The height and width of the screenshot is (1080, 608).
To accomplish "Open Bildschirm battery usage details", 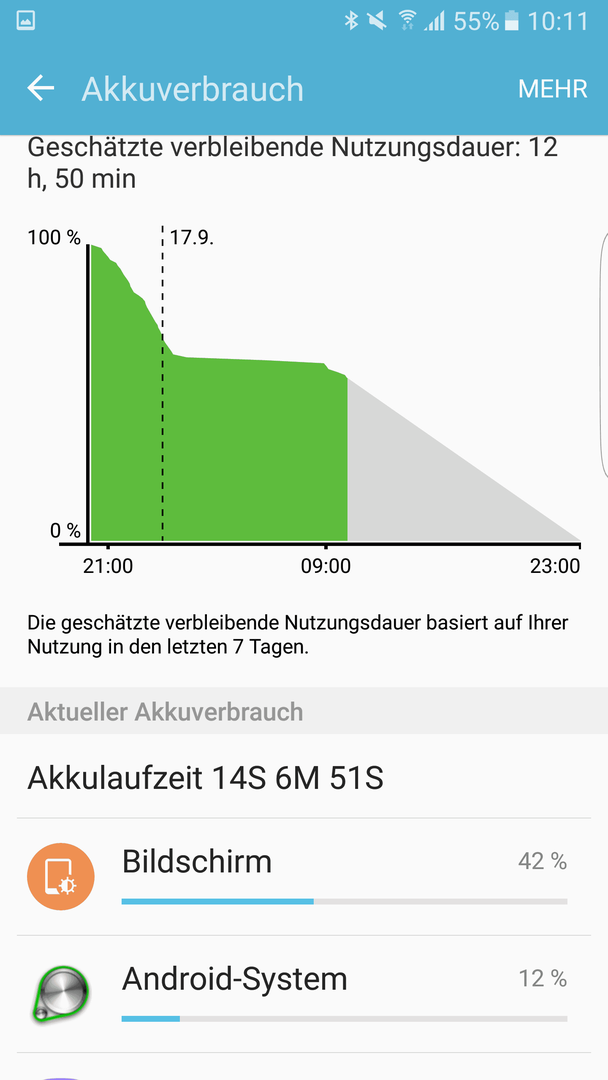I will (x=304, y=877).
